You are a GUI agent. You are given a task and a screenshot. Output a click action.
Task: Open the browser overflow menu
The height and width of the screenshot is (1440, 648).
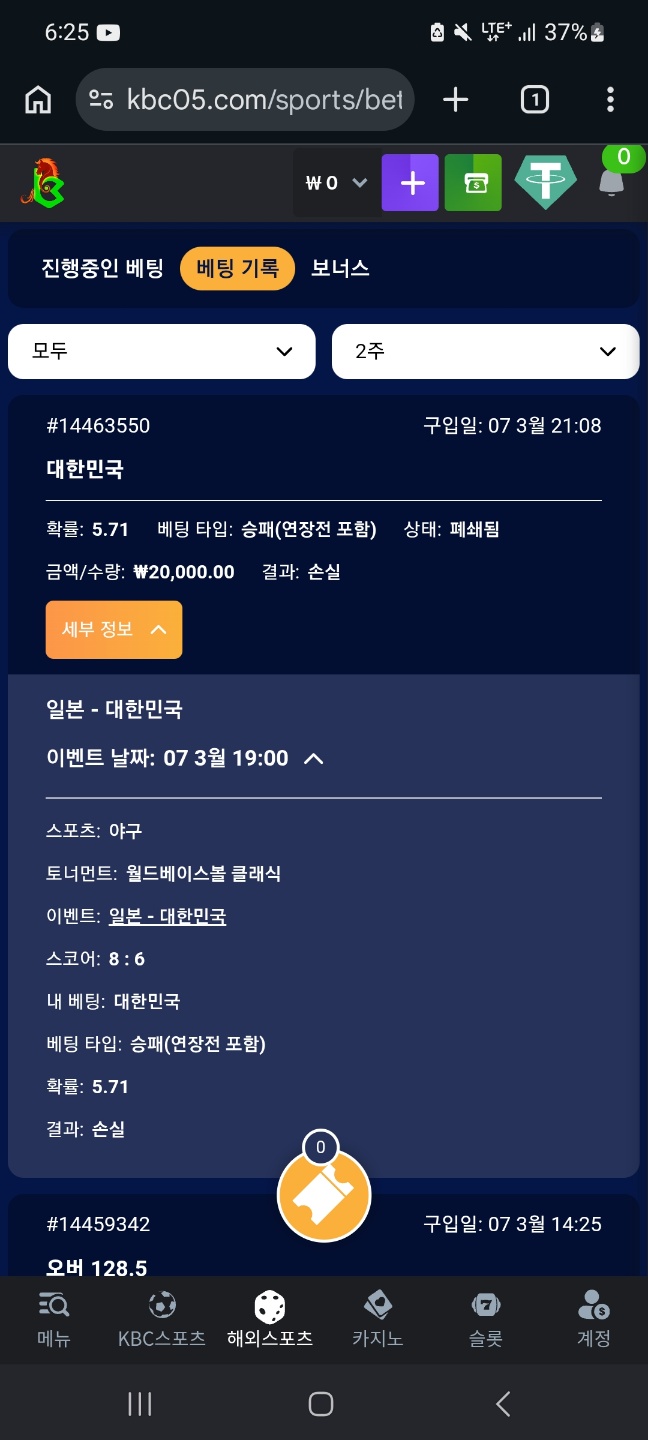(x=610, y=99)
